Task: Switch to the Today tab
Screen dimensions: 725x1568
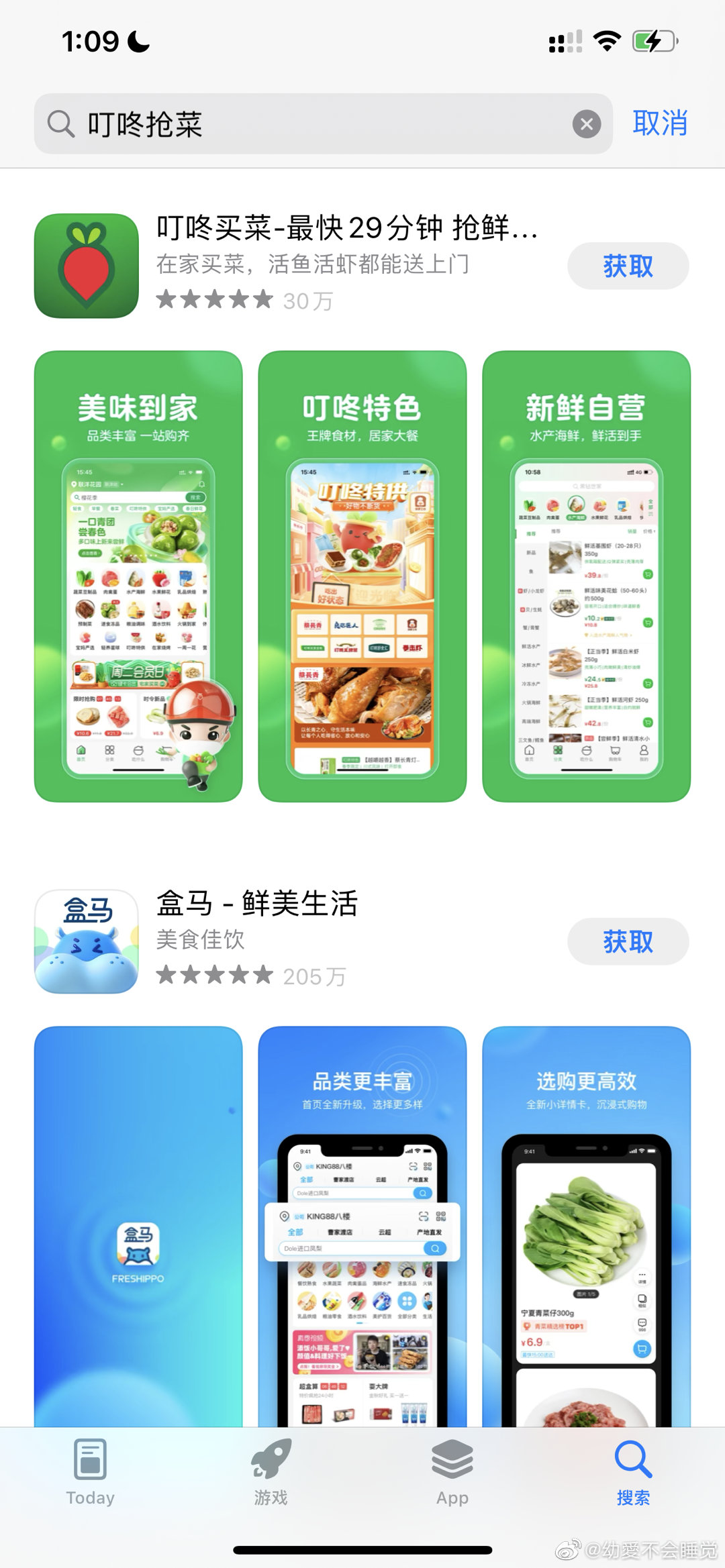Action: point(91,1473)
